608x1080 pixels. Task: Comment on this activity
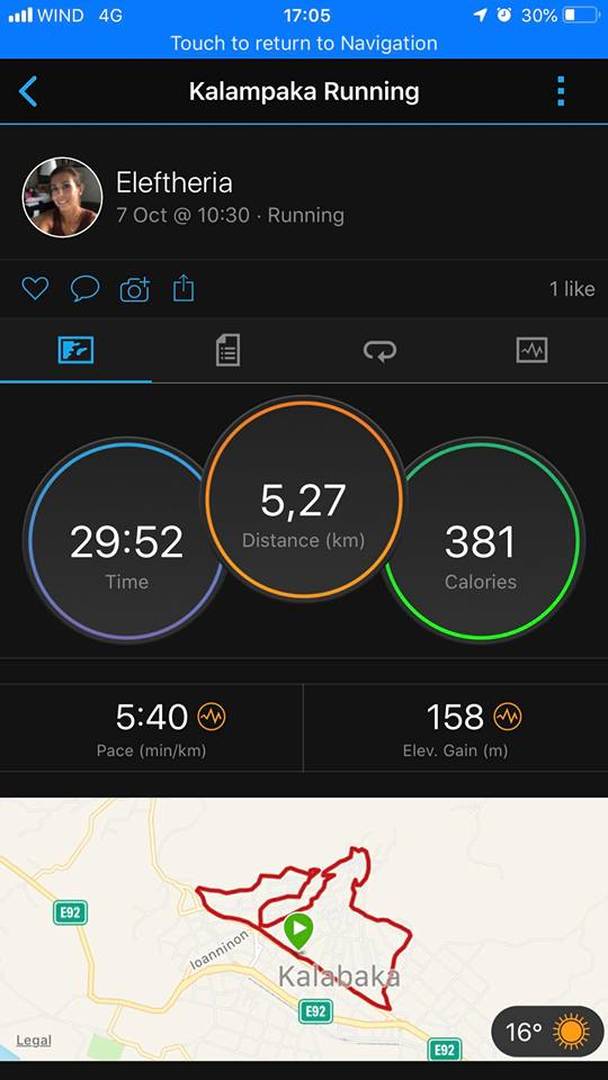coord(85,290)
